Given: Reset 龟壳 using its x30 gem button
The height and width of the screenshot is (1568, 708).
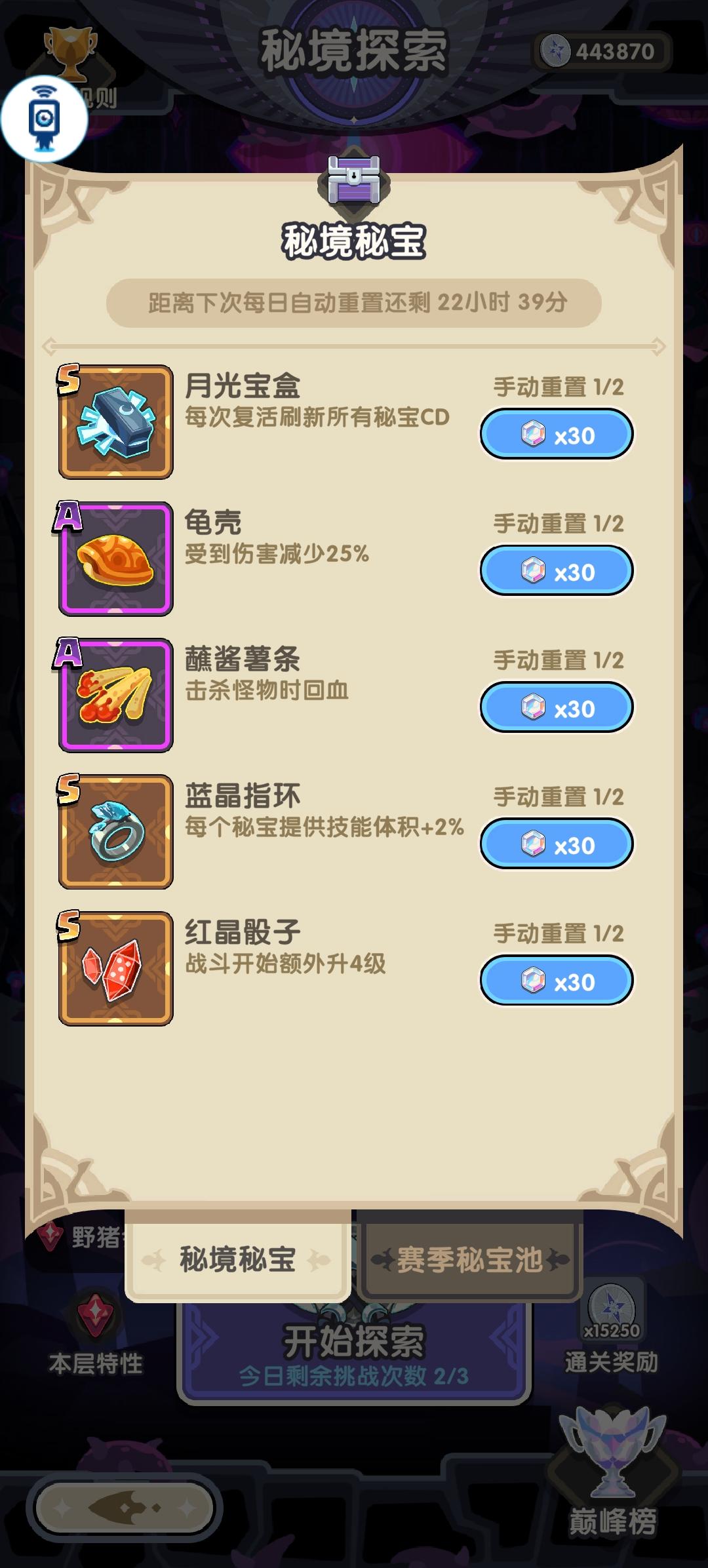Looking at the screenshot, I should pos(556,570).
